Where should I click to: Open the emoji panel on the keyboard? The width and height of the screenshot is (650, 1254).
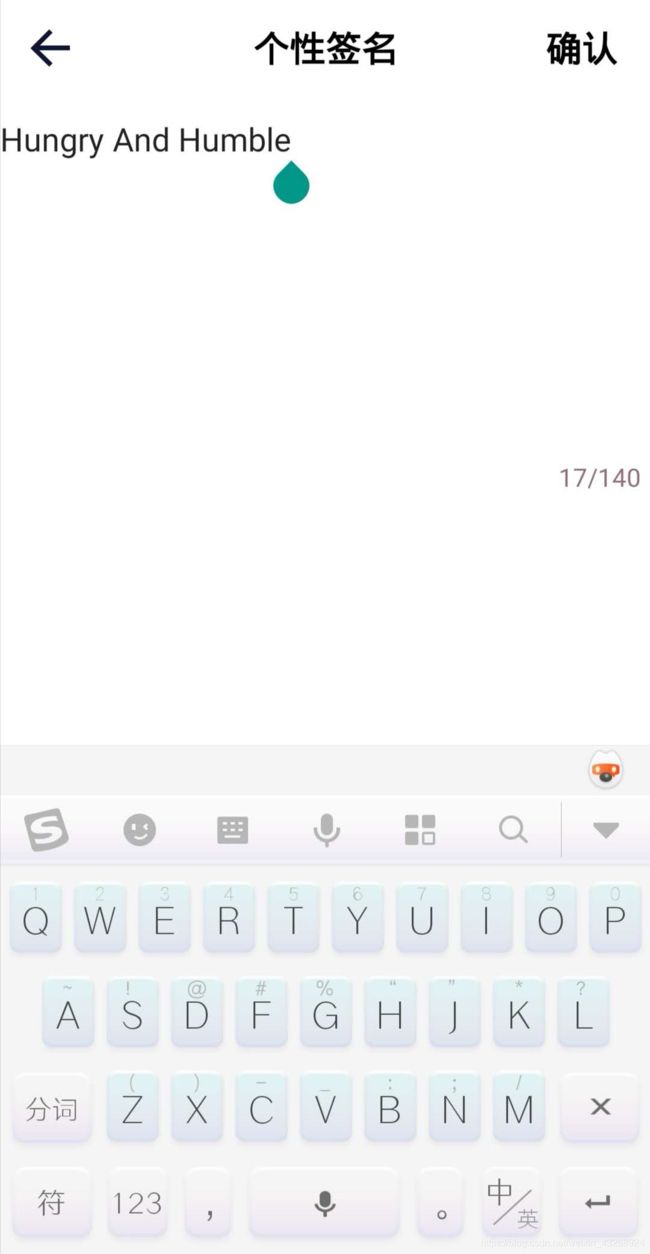139,830
